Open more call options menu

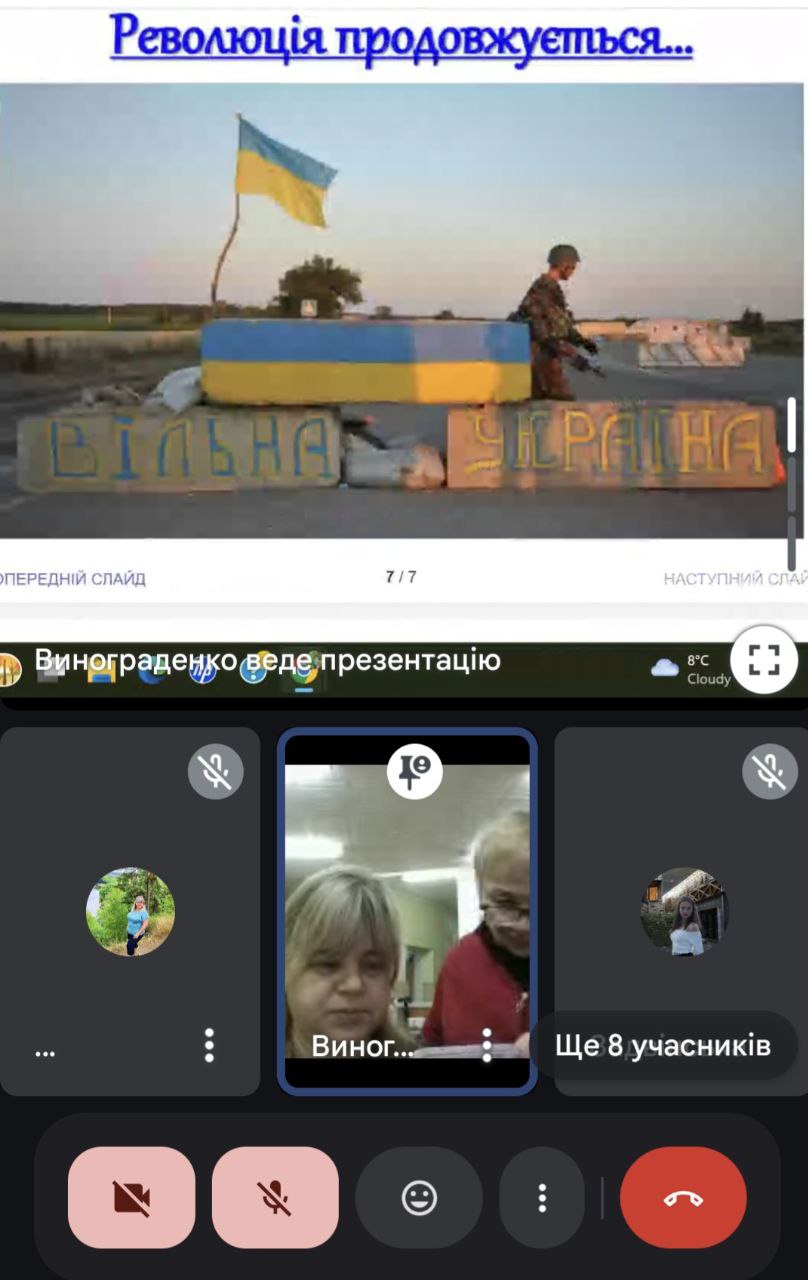coord(541,1197)
